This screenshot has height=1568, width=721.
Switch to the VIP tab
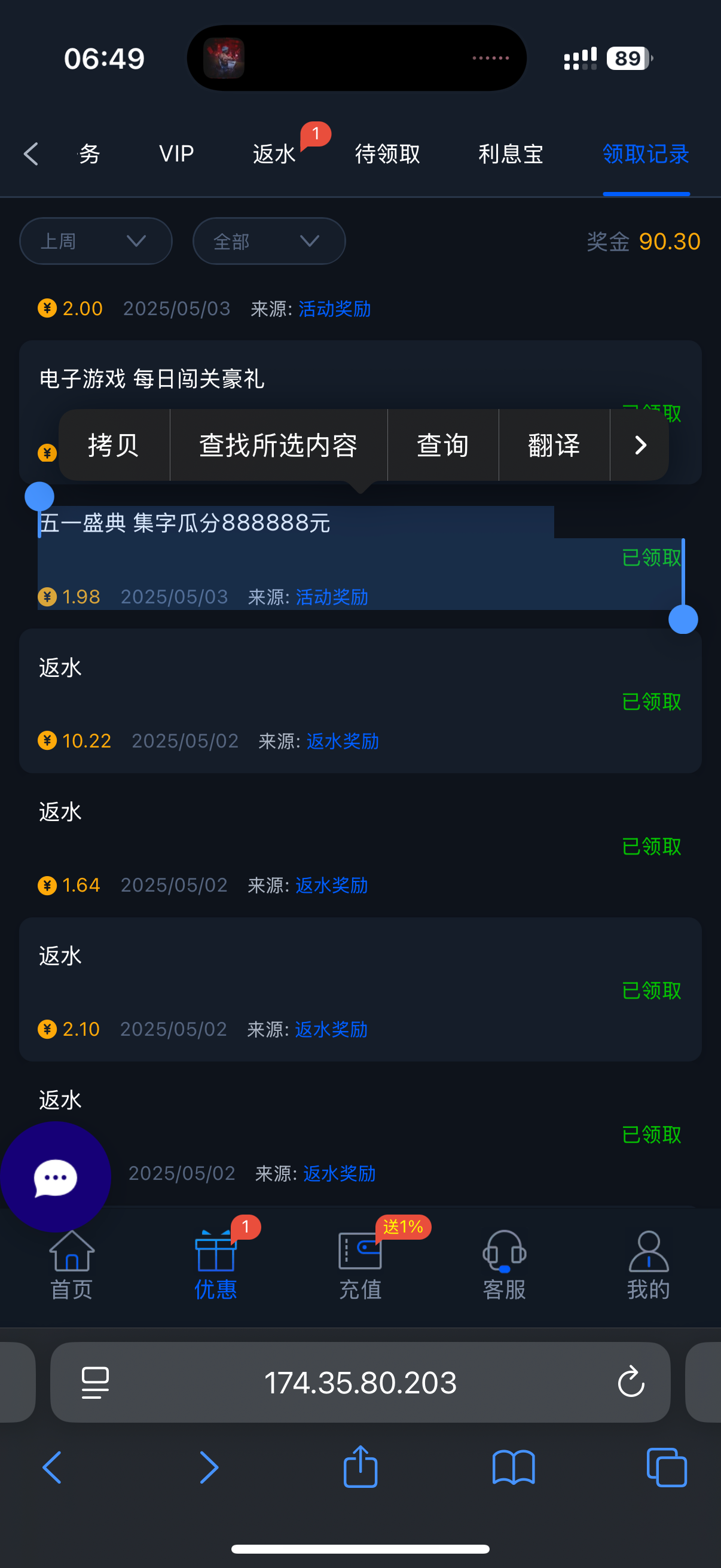tap(176, 154)
